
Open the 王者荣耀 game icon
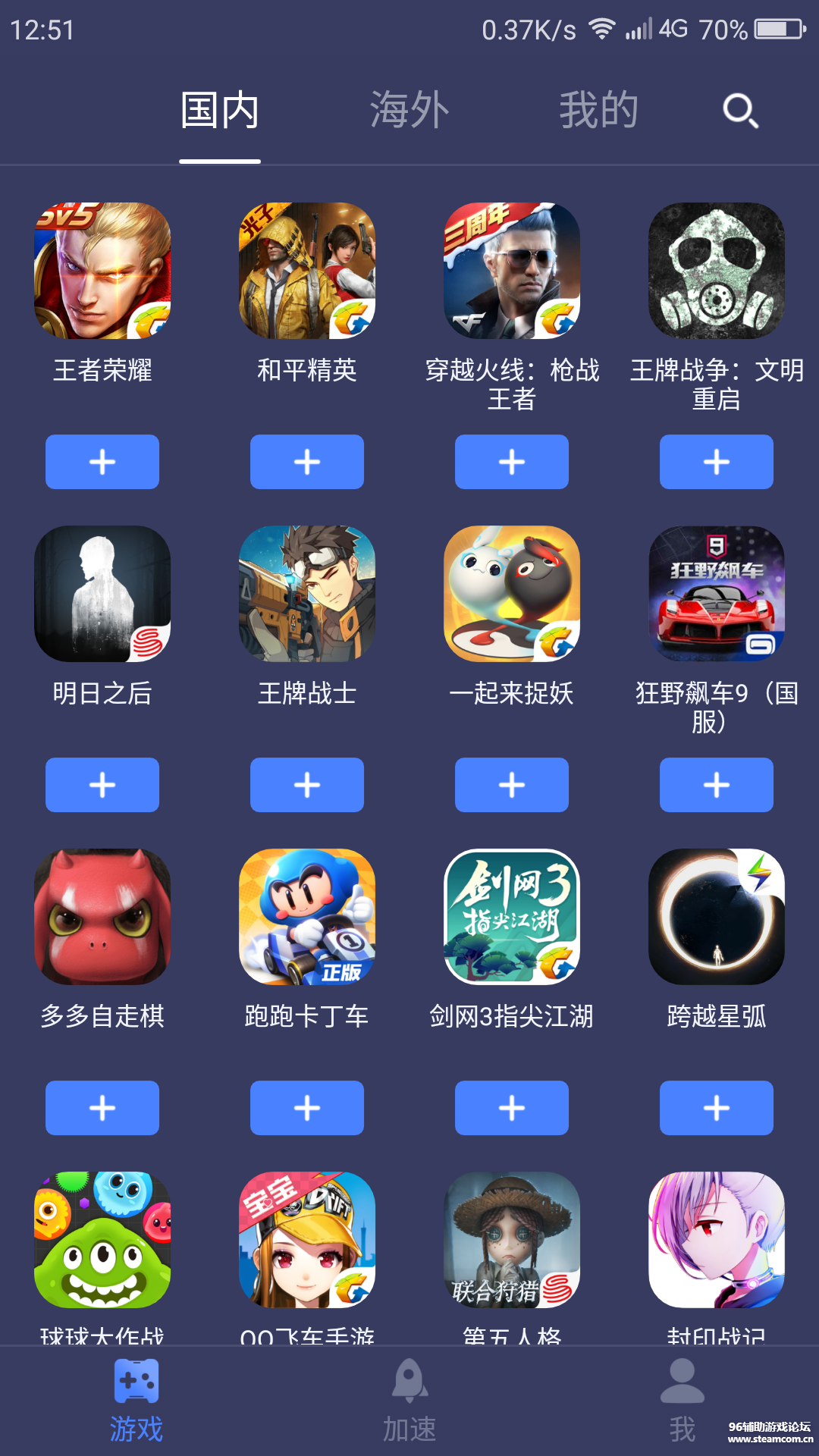102,271
